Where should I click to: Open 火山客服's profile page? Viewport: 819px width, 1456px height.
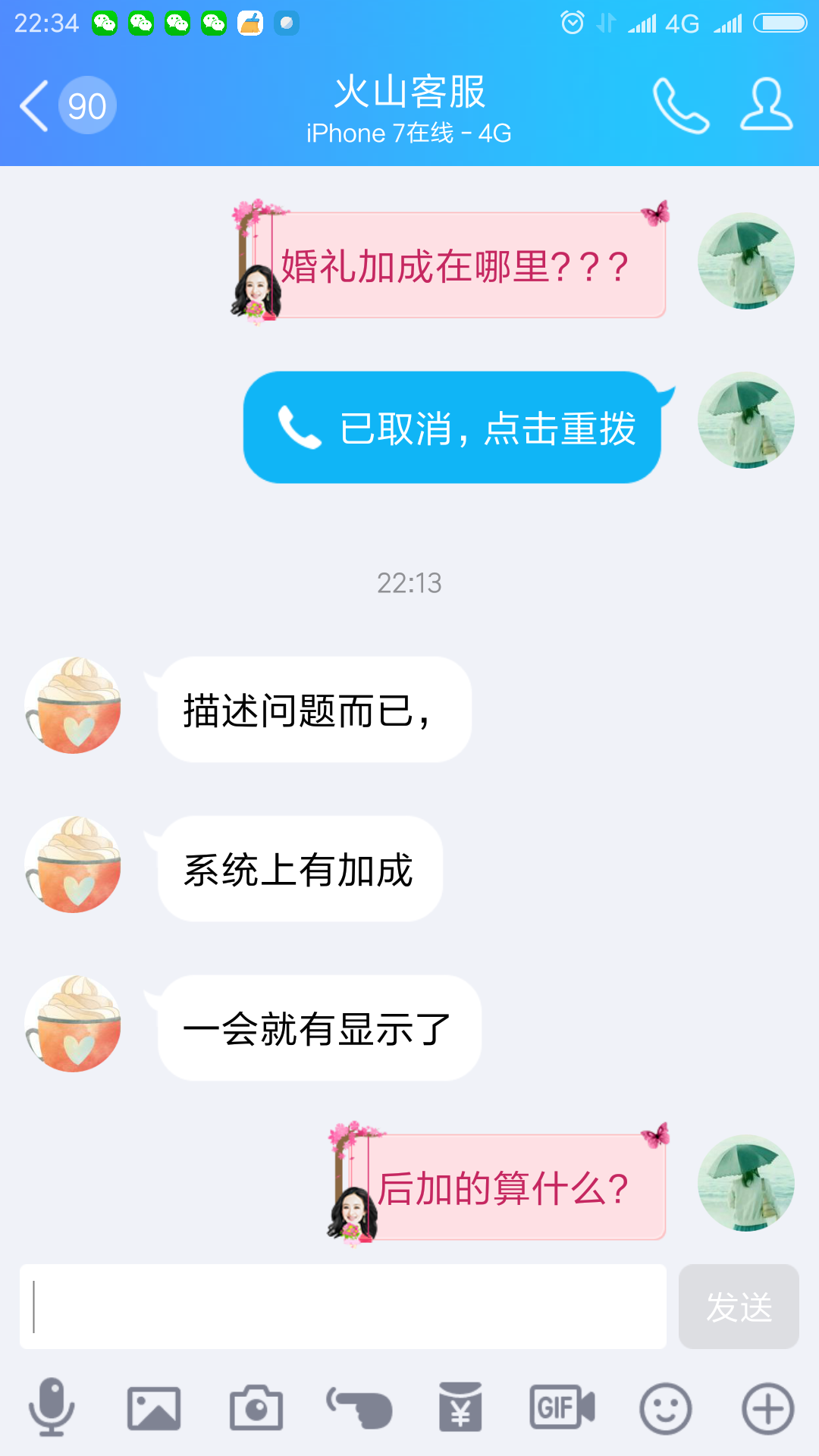click(766, 105)
